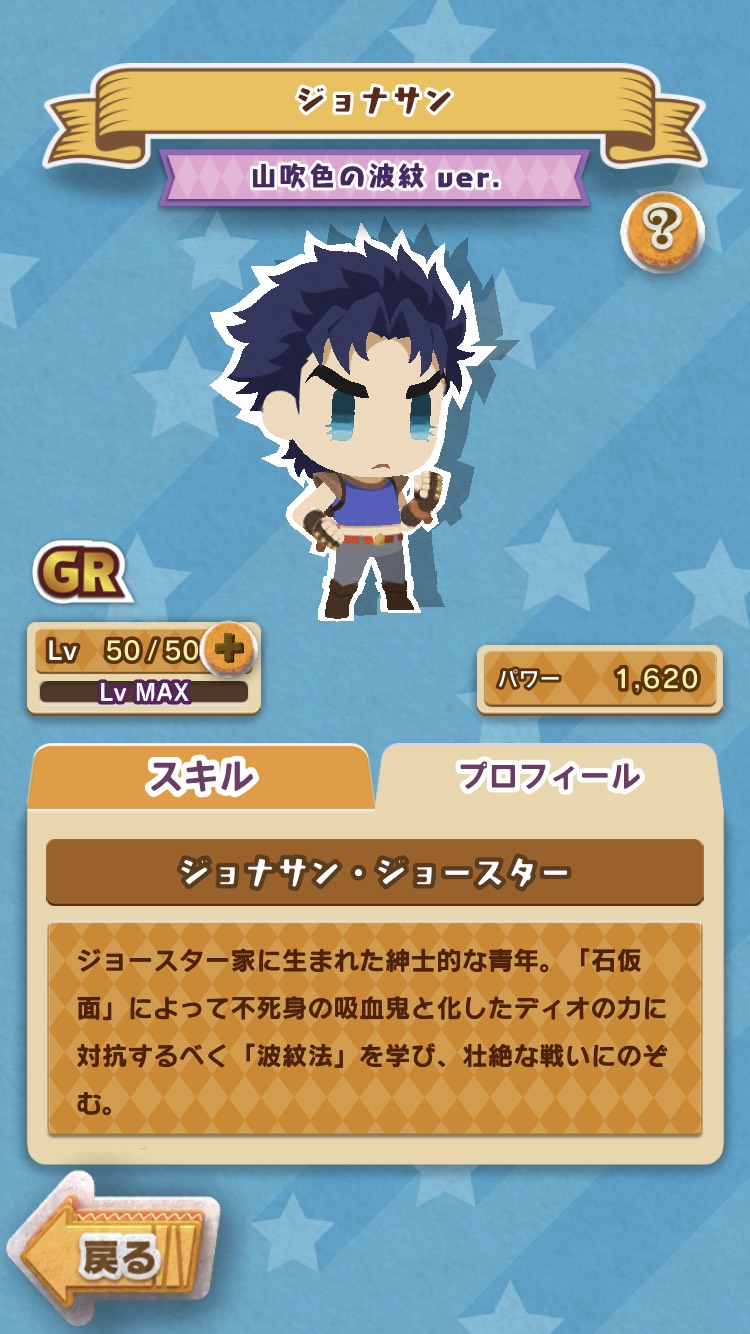The height and width of the screenshot is (1334, 750).
Task: Switch to the スキル tab
Action: pyautogui.click(x=200, y=776)
